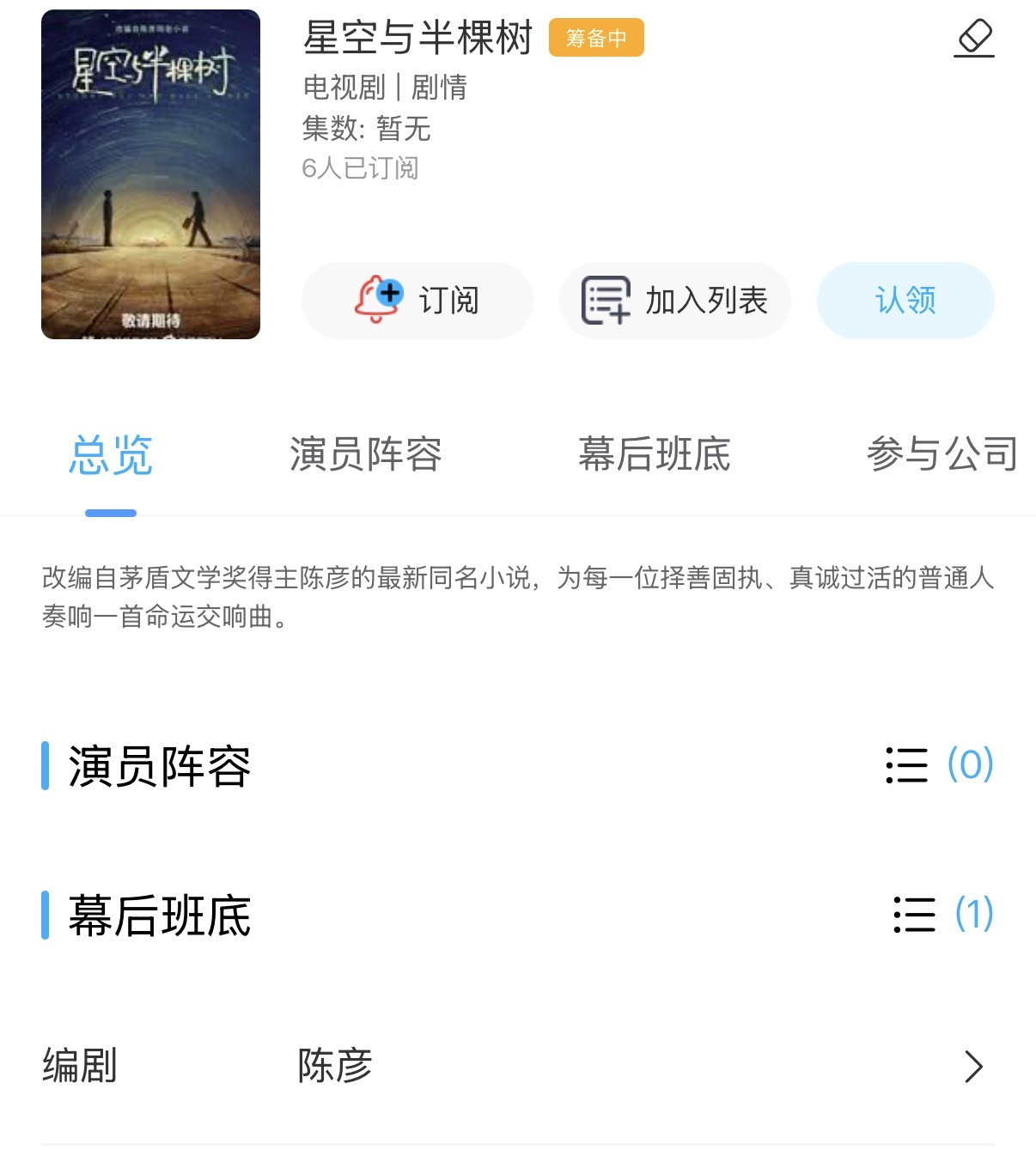
Task: Open screenwriter 陈彦's row
Action: pos(517,1066)
